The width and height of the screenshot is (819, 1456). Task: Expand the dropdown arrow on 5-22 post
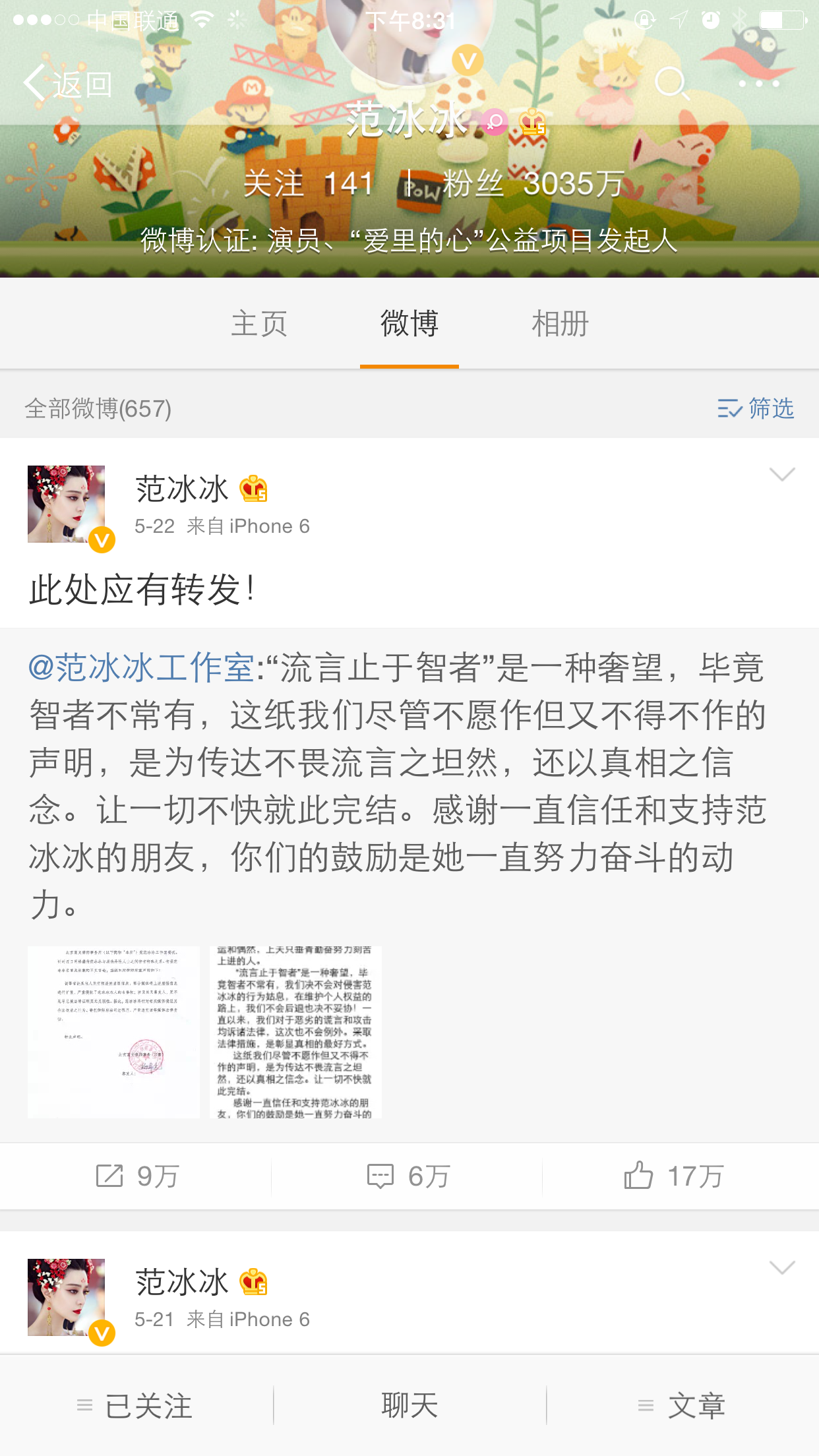782,475
